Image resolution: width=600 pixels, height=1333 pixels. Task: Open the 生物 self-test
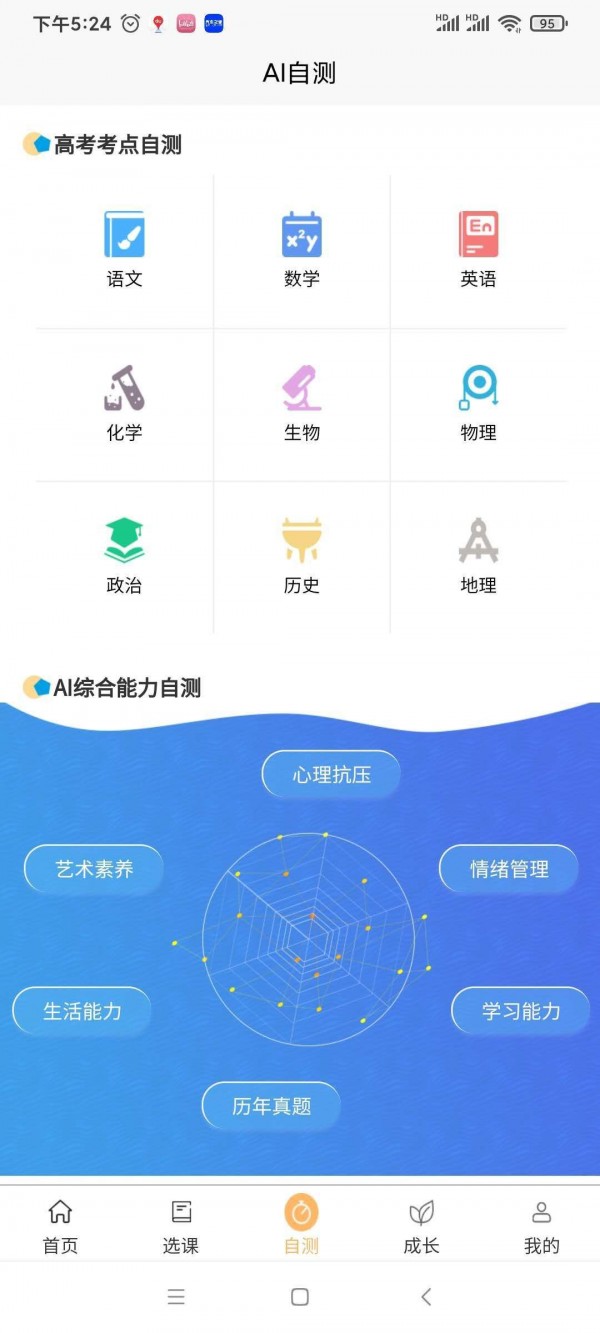[301, 402]
